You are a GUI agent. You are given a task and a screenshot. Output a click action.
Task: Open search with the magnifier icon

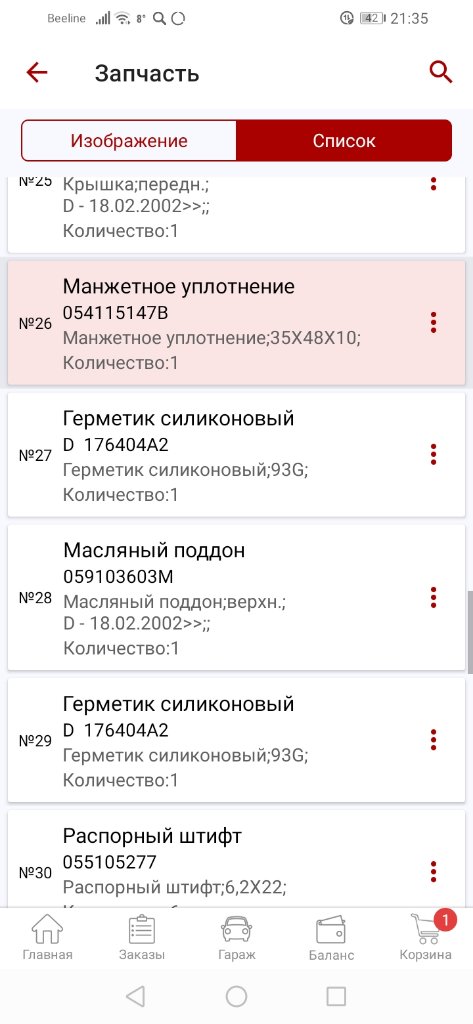(441, 72)
